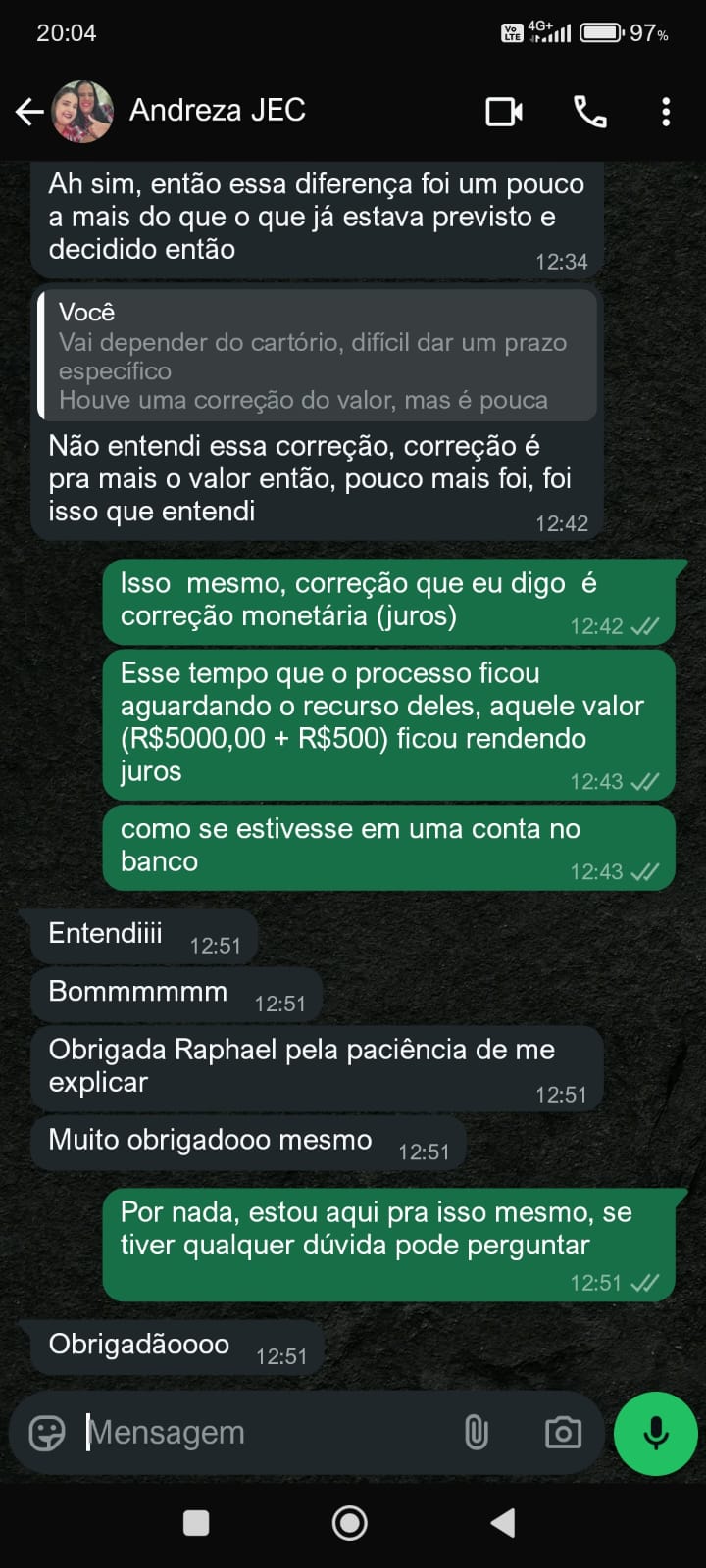Open the emoji and sticker picker

coord(47,1433)
